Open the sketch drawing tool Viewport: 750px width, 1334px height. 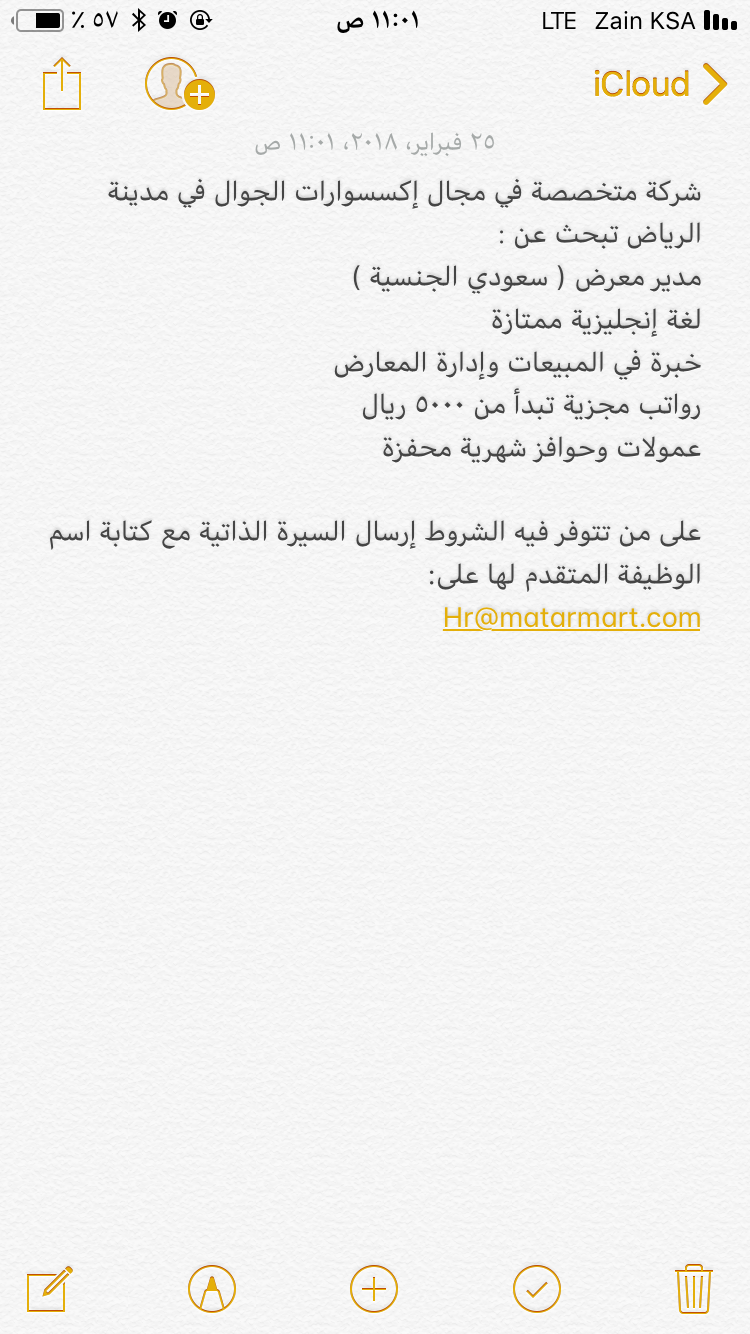click(212, 1288)
